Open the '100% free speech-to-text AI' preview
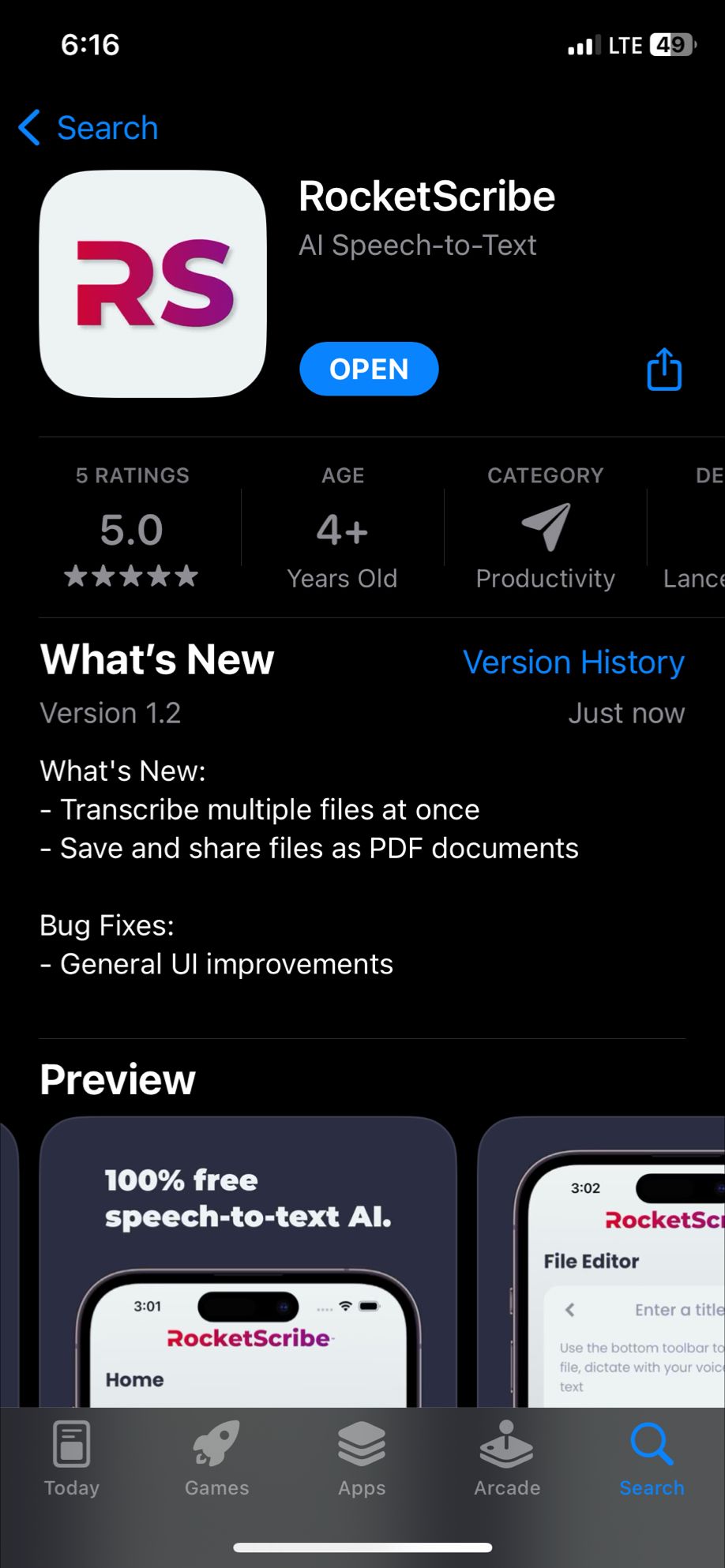Image resolution: width=725 pixels, height=1568 pixels. click(x=248, y=1263)
